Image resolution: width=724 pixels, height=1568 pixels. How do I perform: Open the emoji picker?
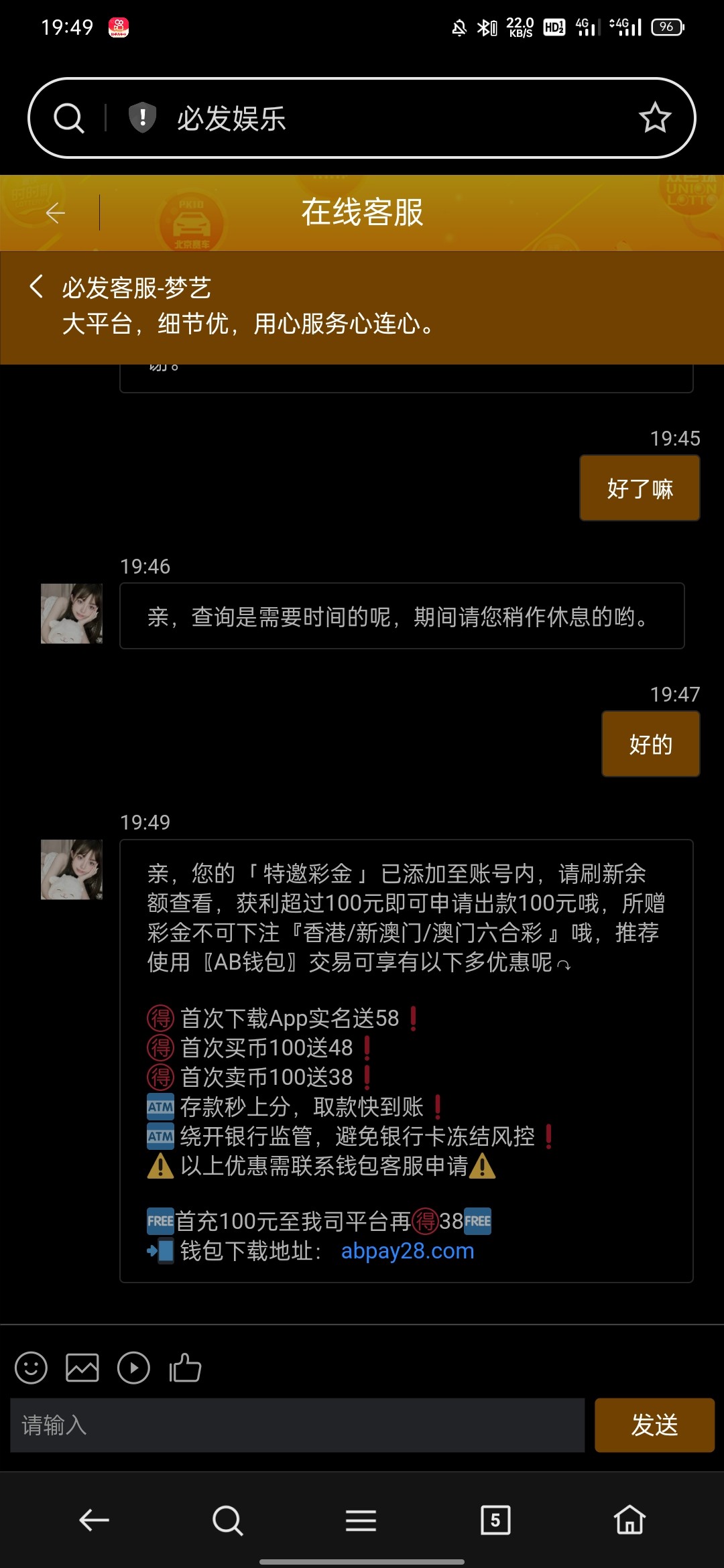pyautogui.click(x=31, y=1368)
